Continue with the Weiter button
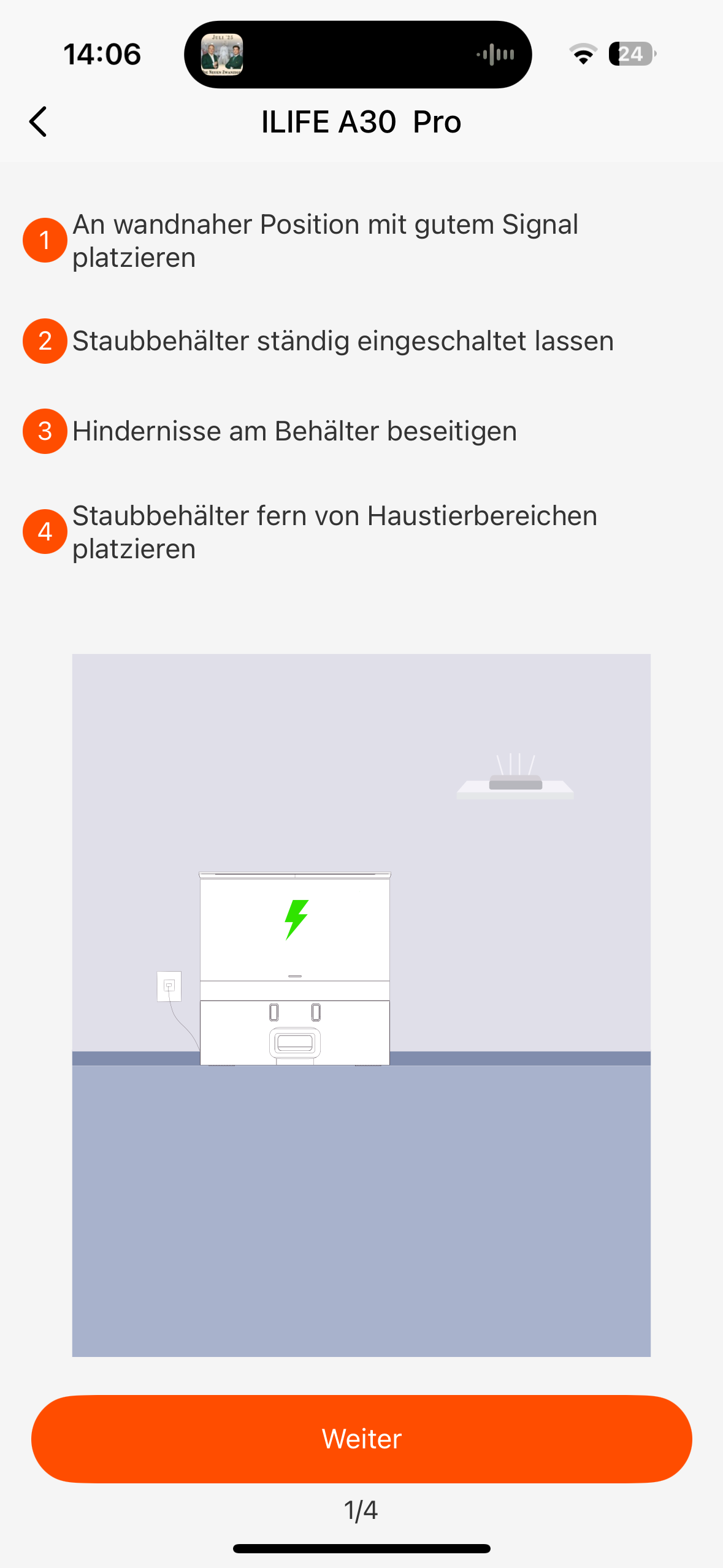This screenshot has height=1568, width=723. click(361, 1439)
